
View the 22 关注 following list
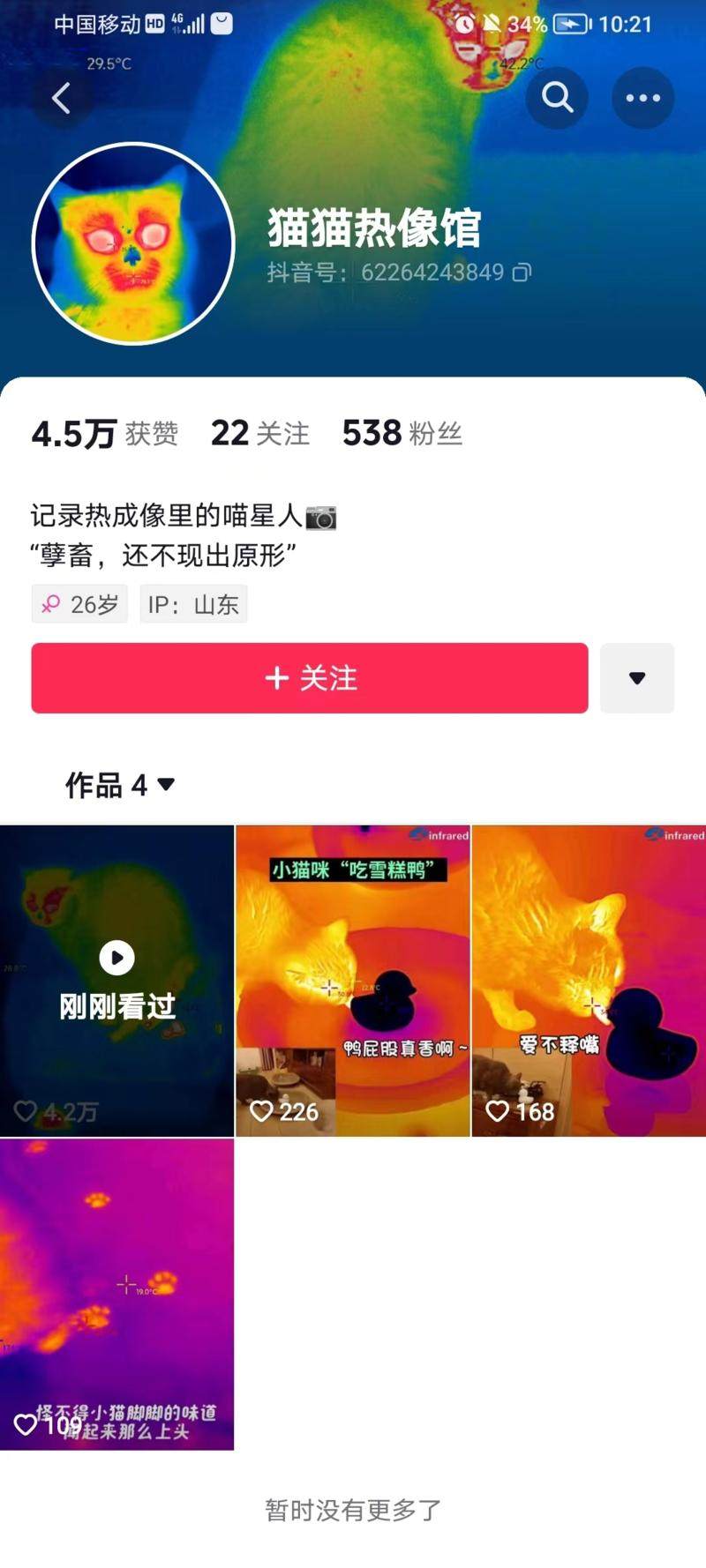point(260,433)
